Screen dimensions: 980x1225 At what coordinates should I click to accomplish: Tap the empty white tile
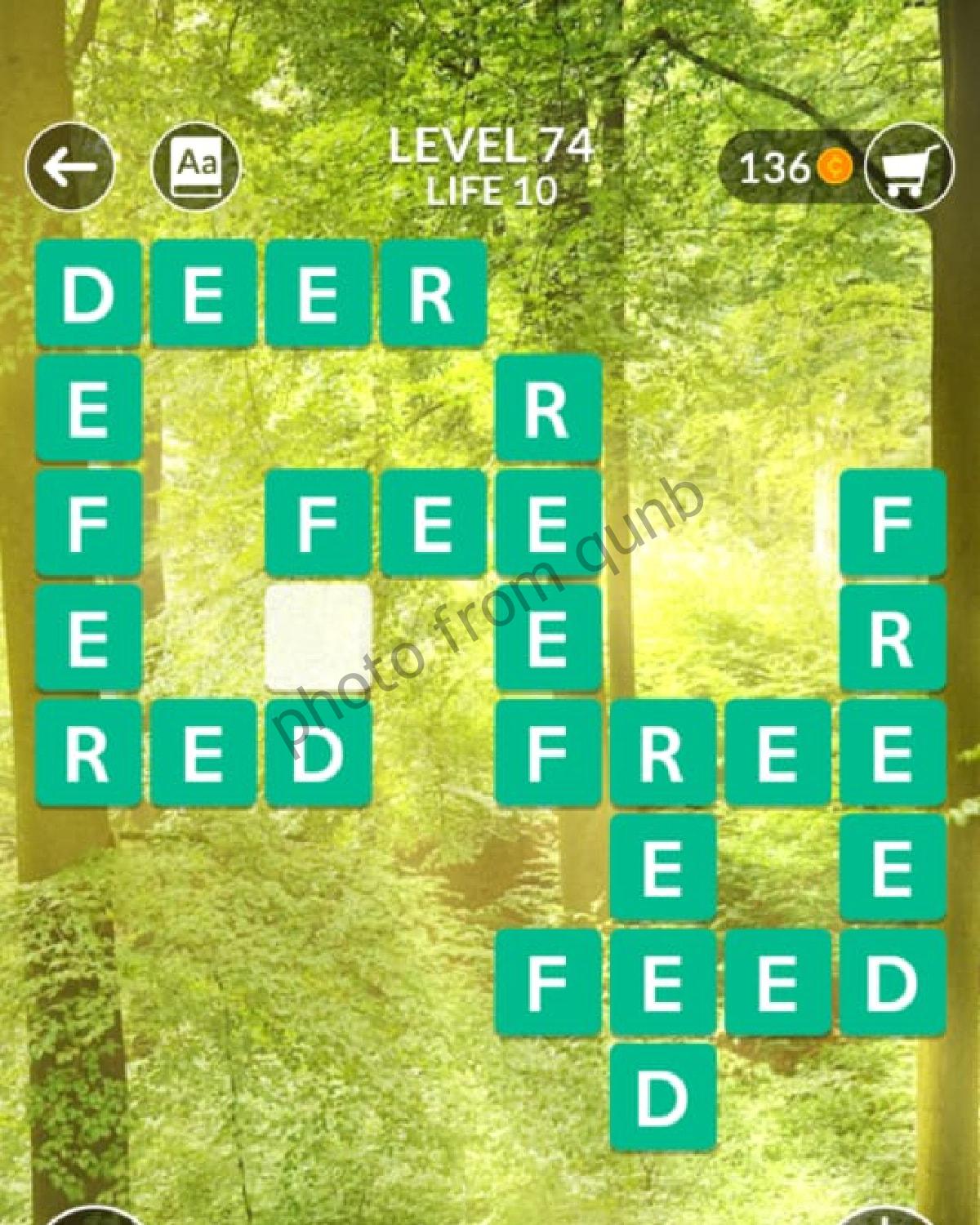(x=318, y=636)
